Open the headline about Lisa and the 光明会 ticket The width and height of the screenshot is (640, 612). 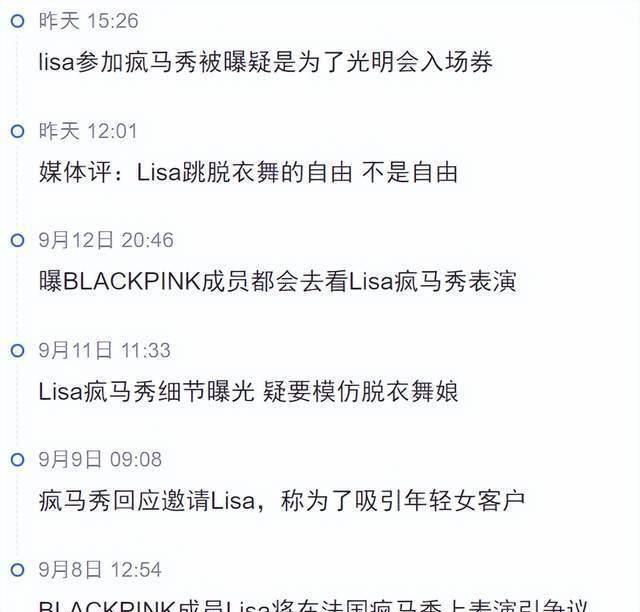265,62
